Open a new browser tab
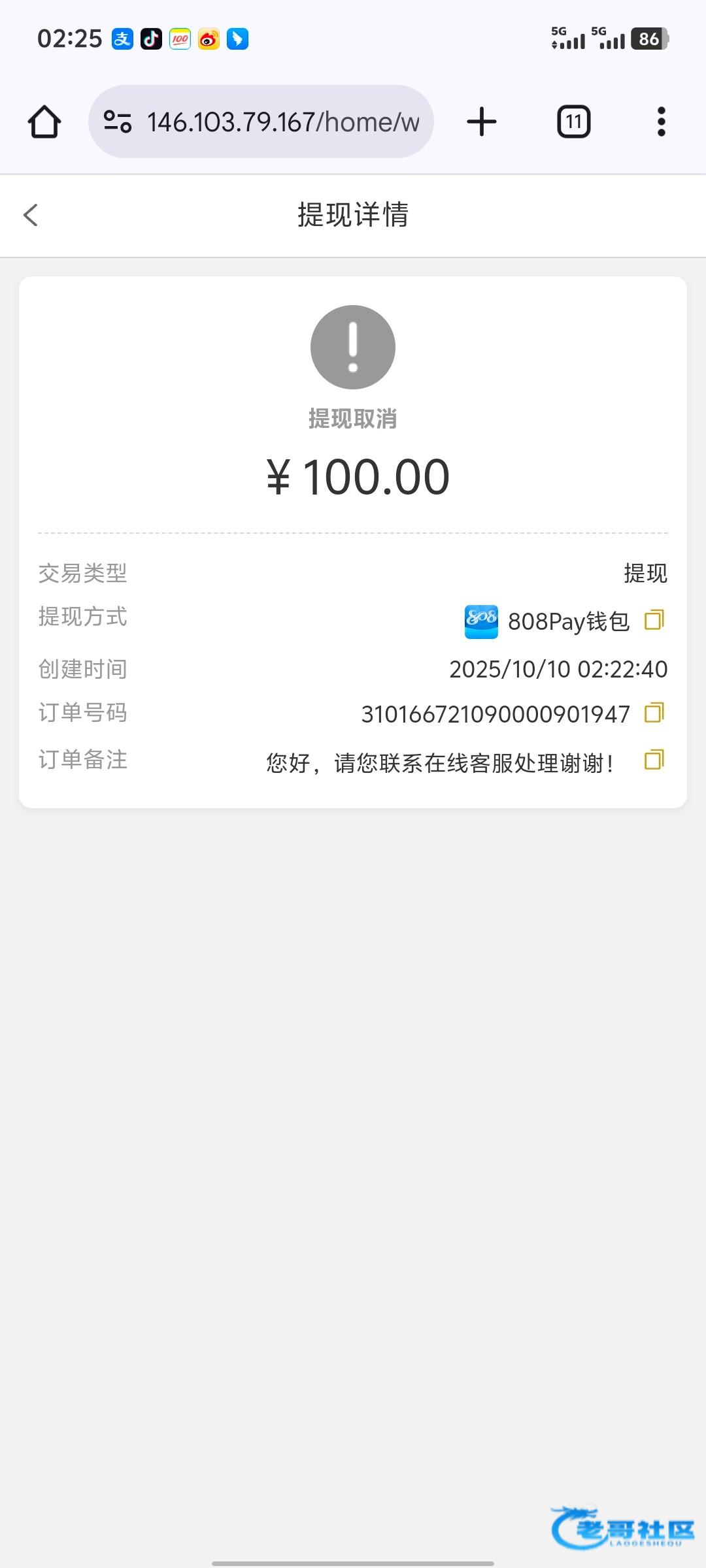Image resolution: width=706 pixels, height=1568 pixels. [x=482, y=122]
